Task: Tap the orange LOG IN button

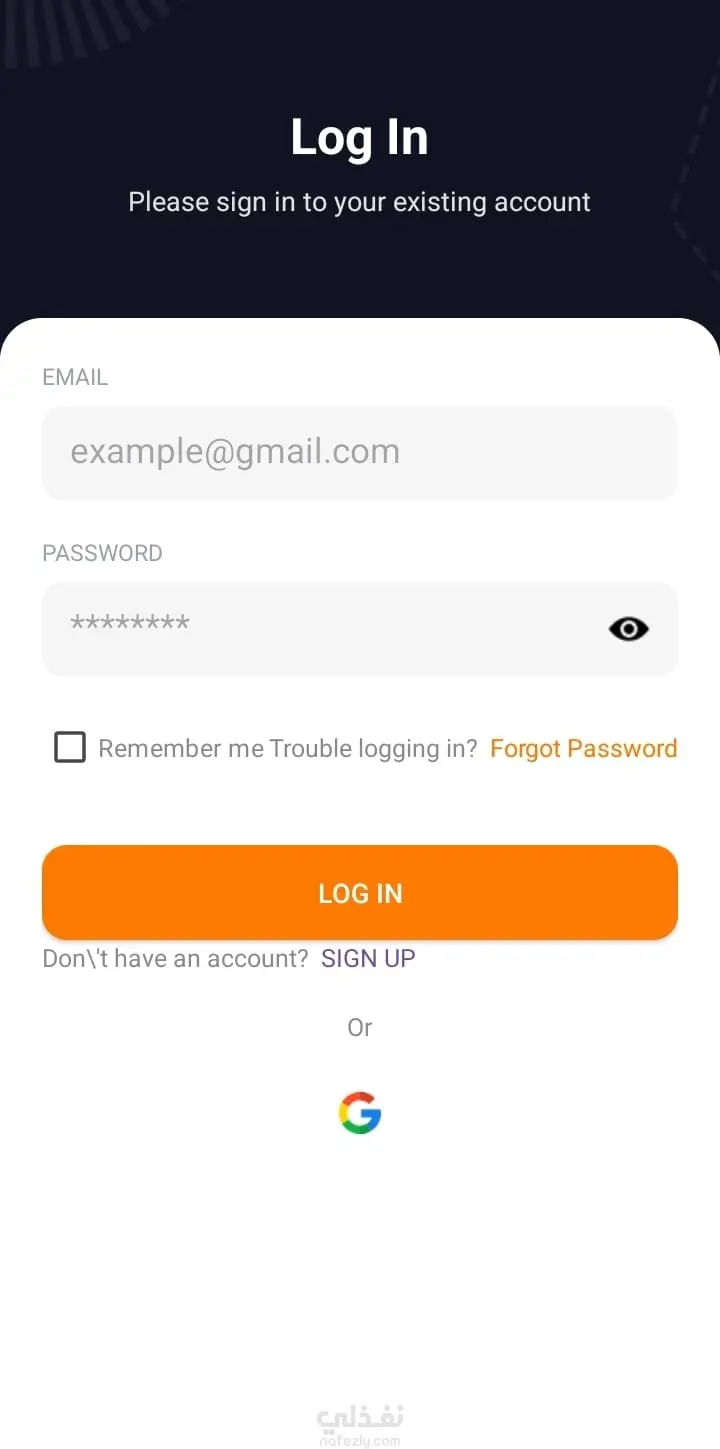Action: [x=360, y=892]
